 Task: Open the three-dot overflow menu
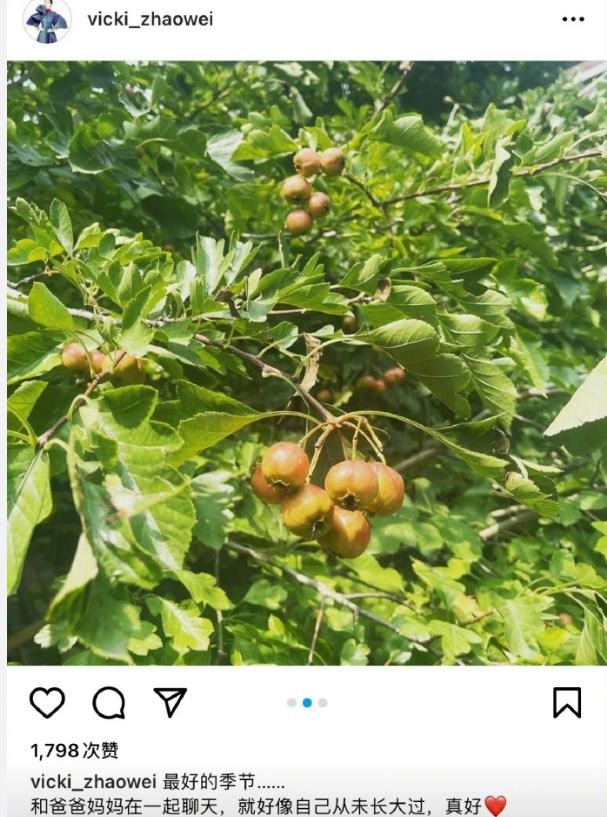coord(573,19)
